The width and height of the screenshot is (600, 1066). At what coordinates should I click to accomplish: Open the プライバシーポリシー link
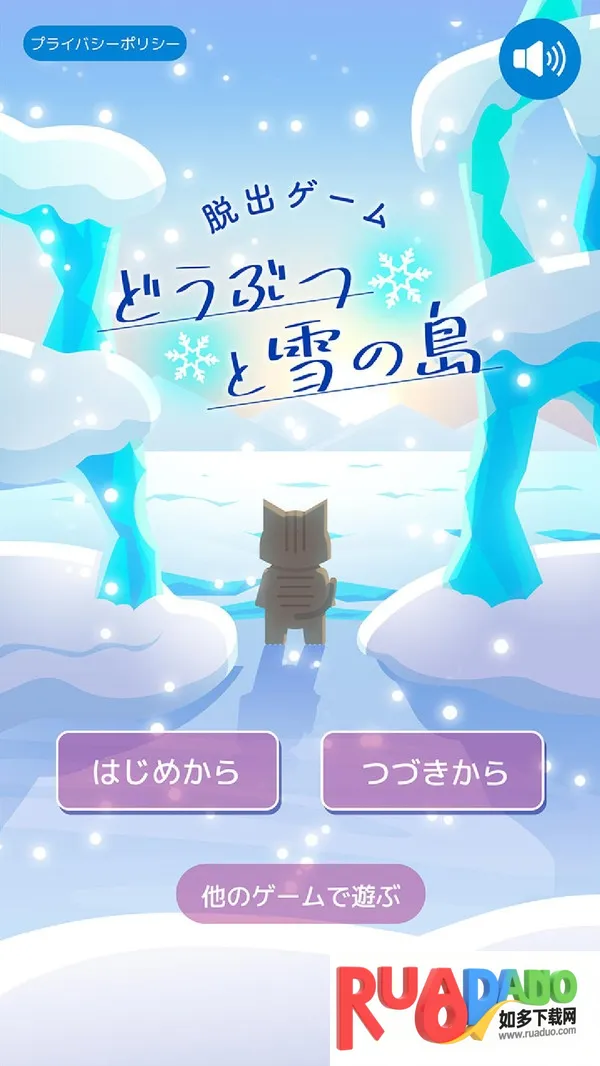pyautogui.click(x=105, y=44)
